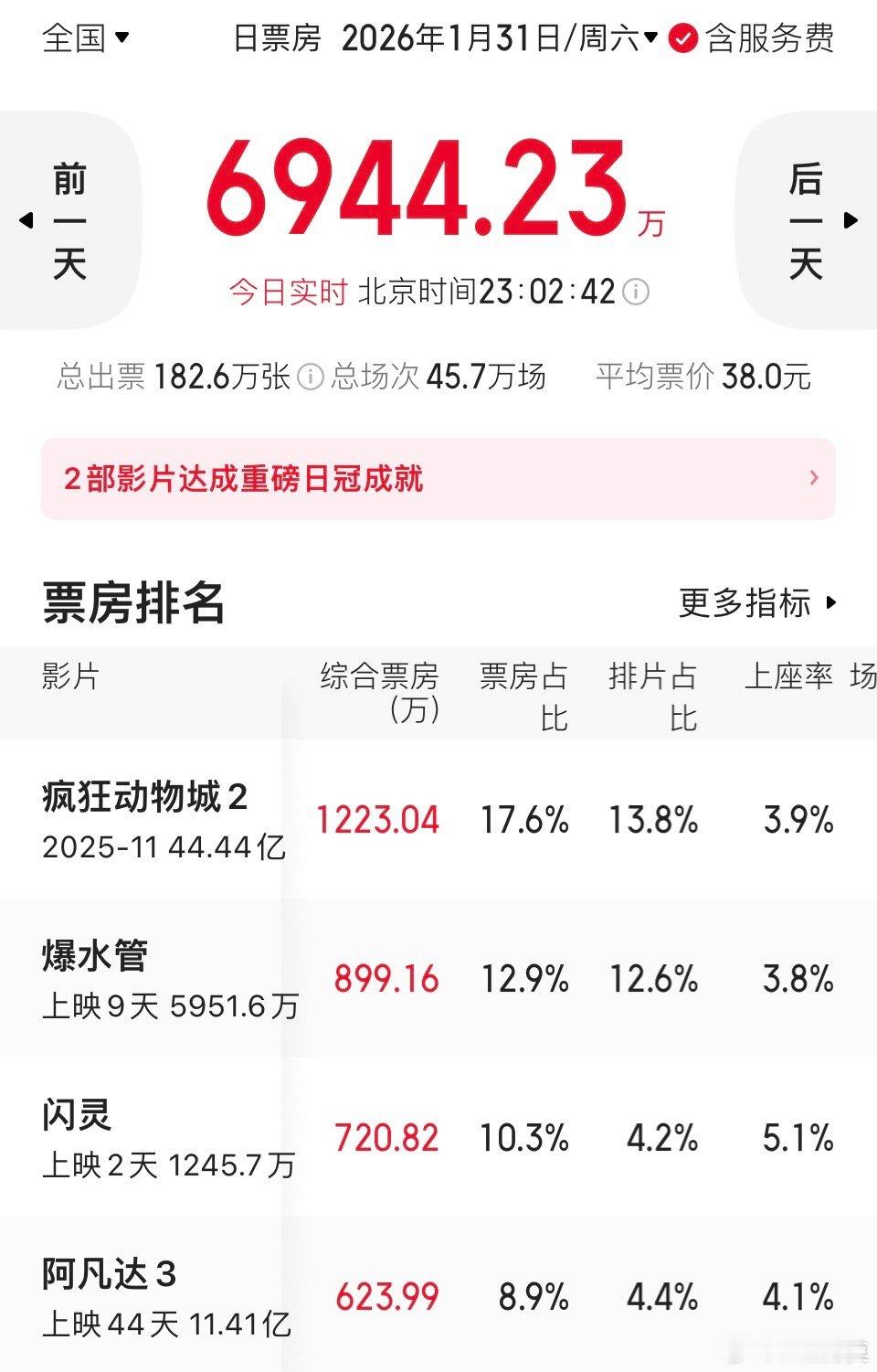Expand the 更多指标 metrics section

747,602
